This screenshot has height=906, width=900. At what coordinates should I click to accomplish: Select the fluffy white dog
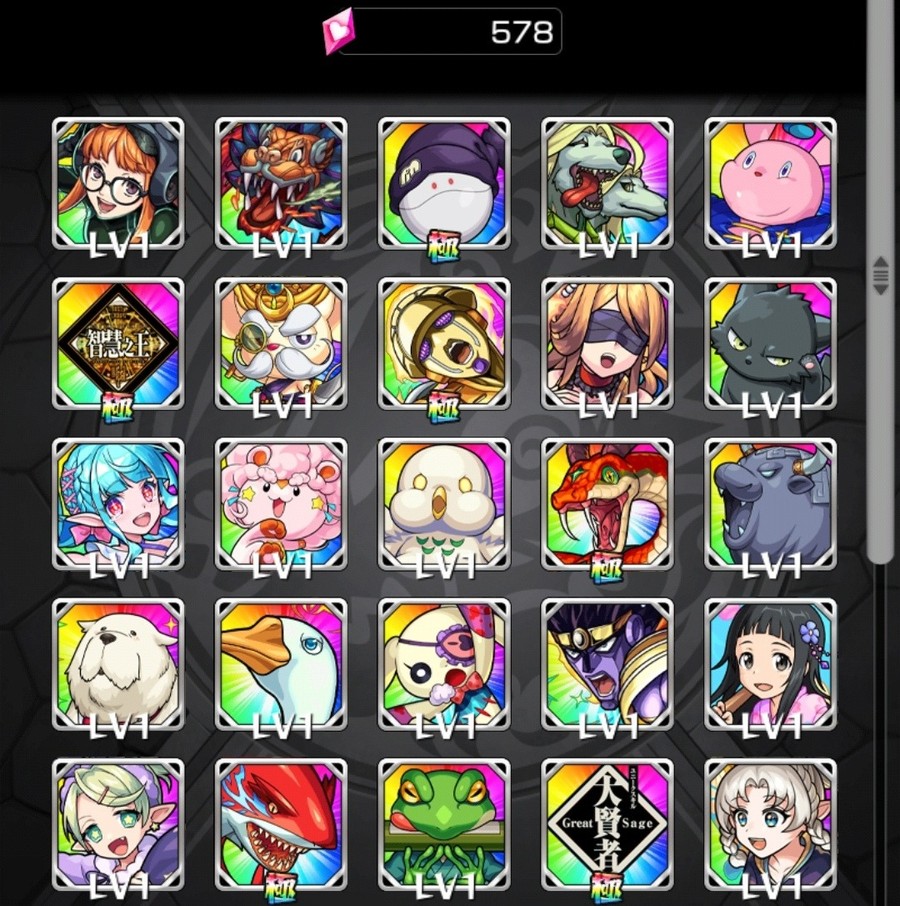tap(118, 663)
